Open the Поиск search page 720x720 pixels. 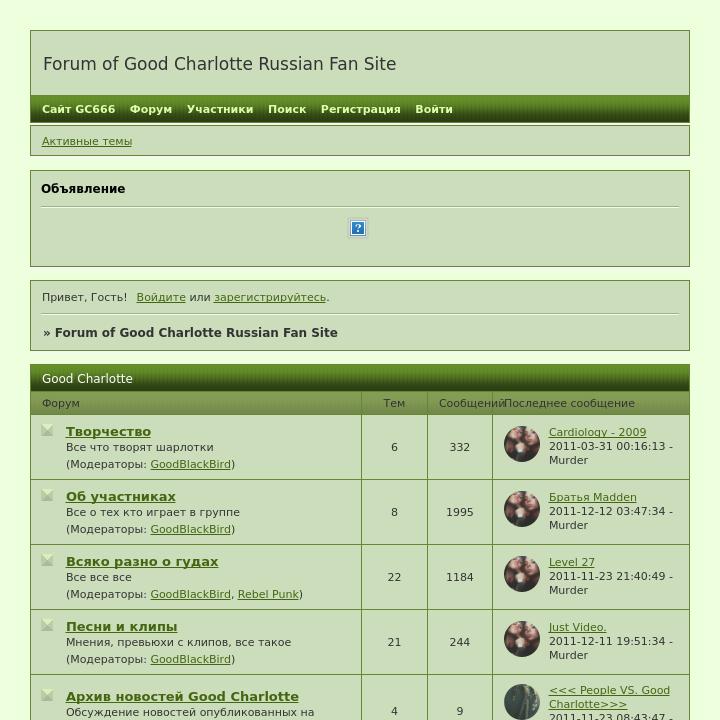pos(287,109)
